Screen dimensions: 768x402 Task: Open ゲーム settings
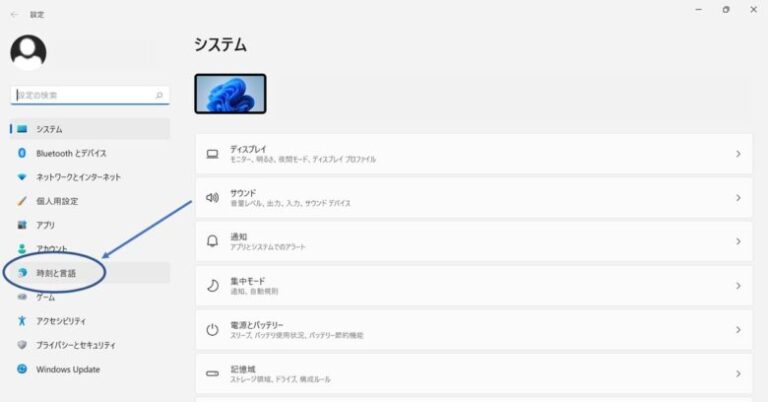[x=45, y=297]
